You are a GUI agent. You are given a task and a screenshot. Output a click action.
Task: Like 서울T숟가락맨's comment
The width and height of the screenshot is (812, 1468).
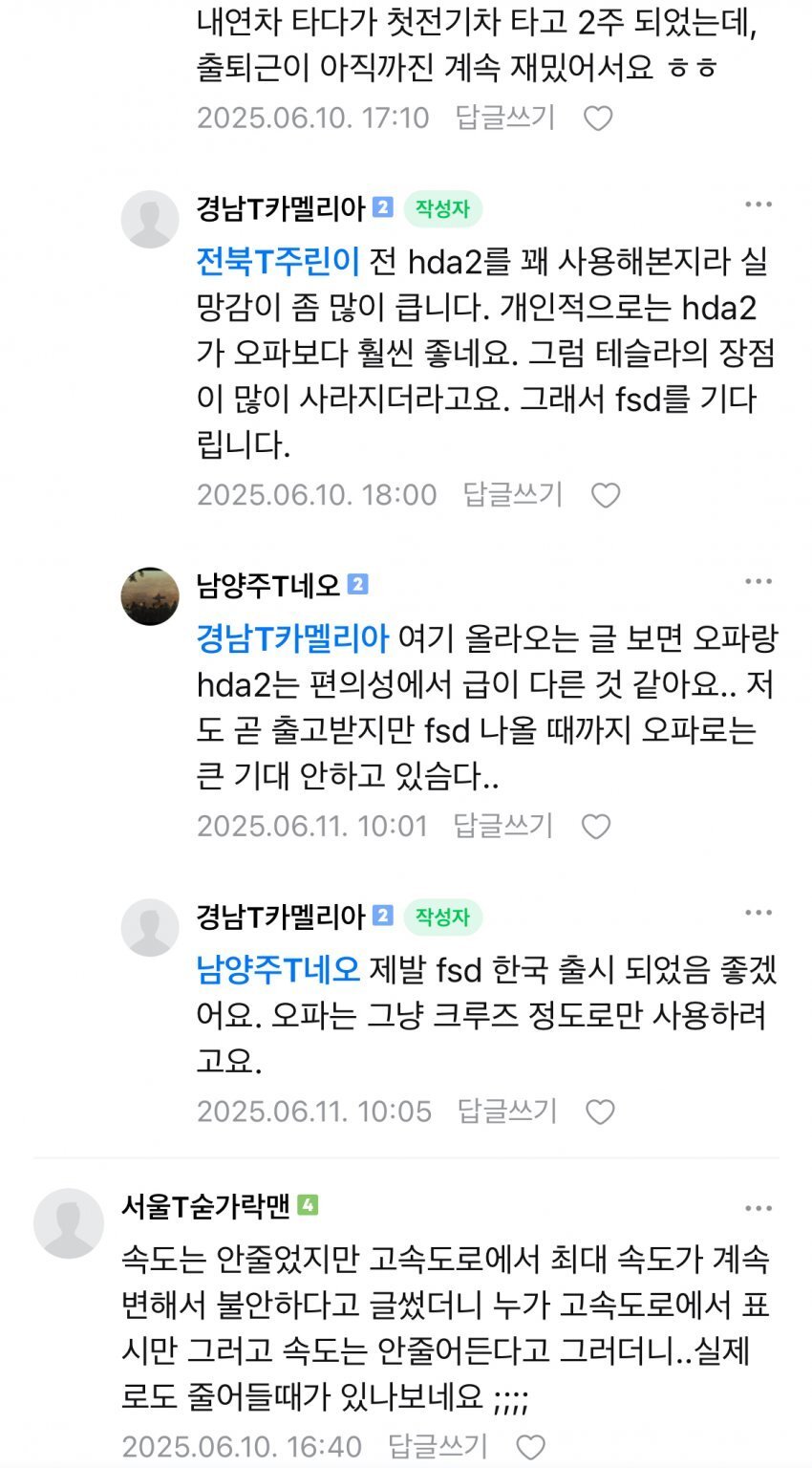pyautogui.click(x=530, y=1447)
